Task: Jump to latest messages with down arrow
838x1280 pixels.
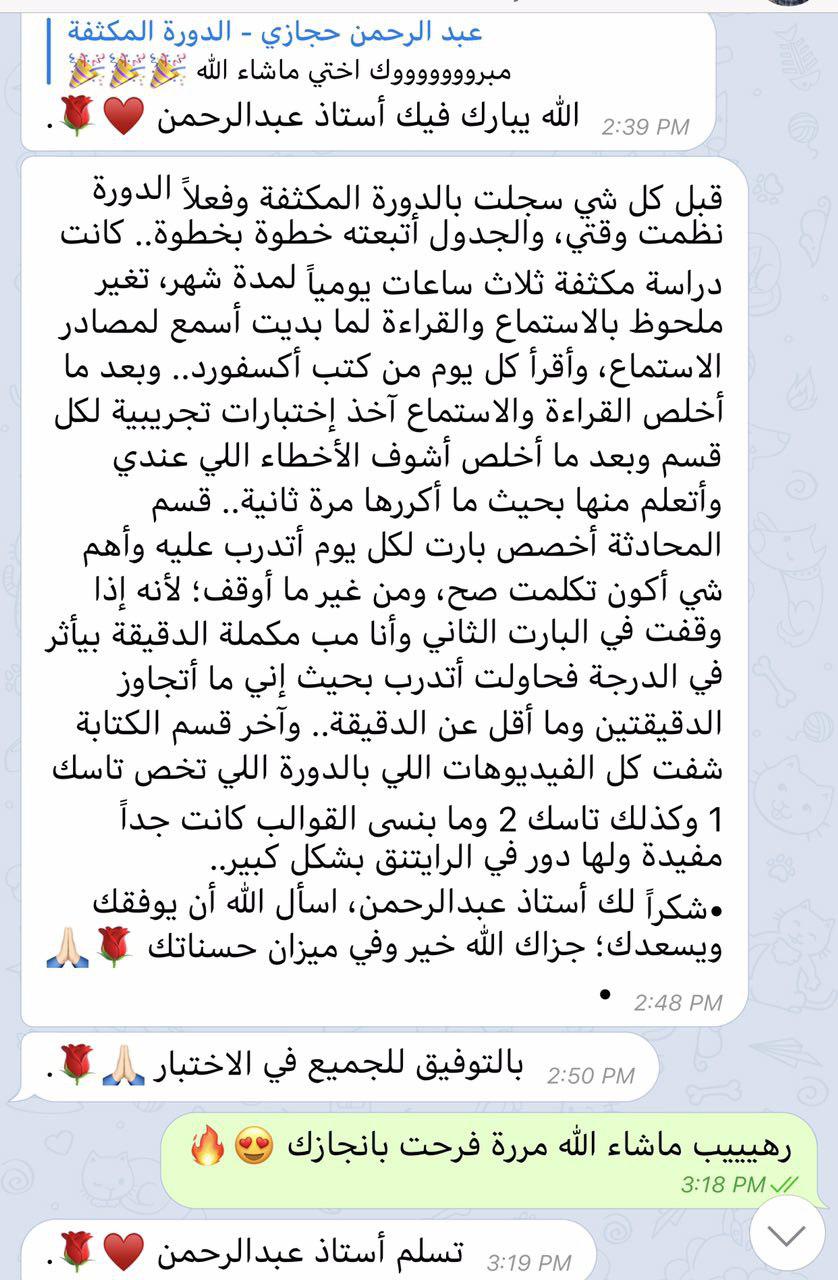Action: click(788, 1236)
